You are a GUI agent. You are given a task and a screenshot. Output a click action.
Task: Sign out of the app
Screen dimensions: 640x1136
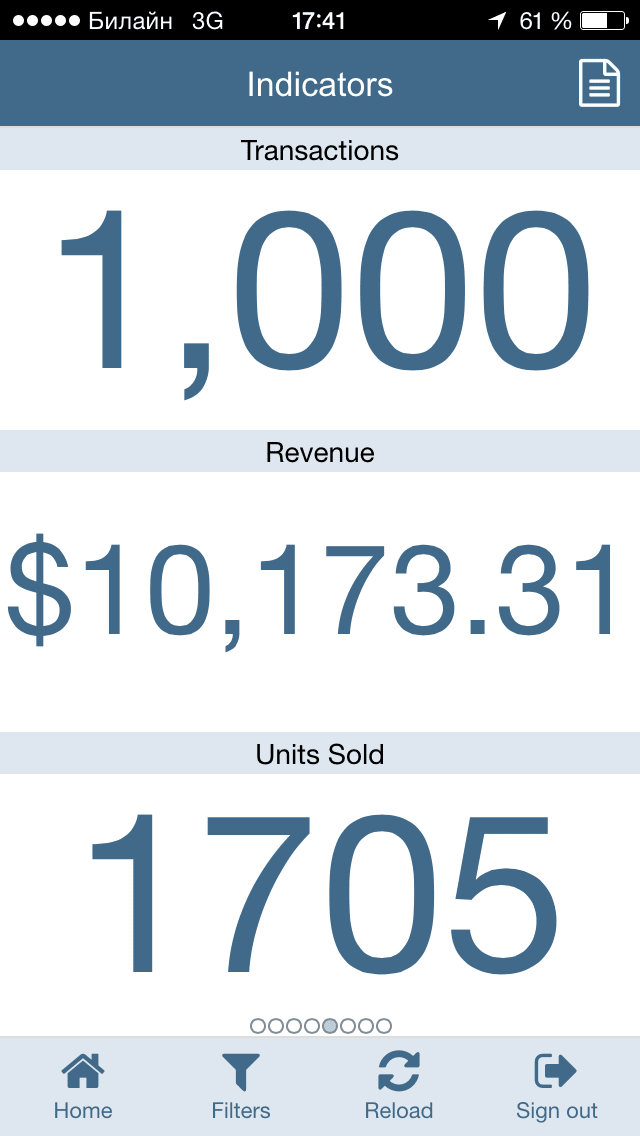click(x=557, y=1086)
